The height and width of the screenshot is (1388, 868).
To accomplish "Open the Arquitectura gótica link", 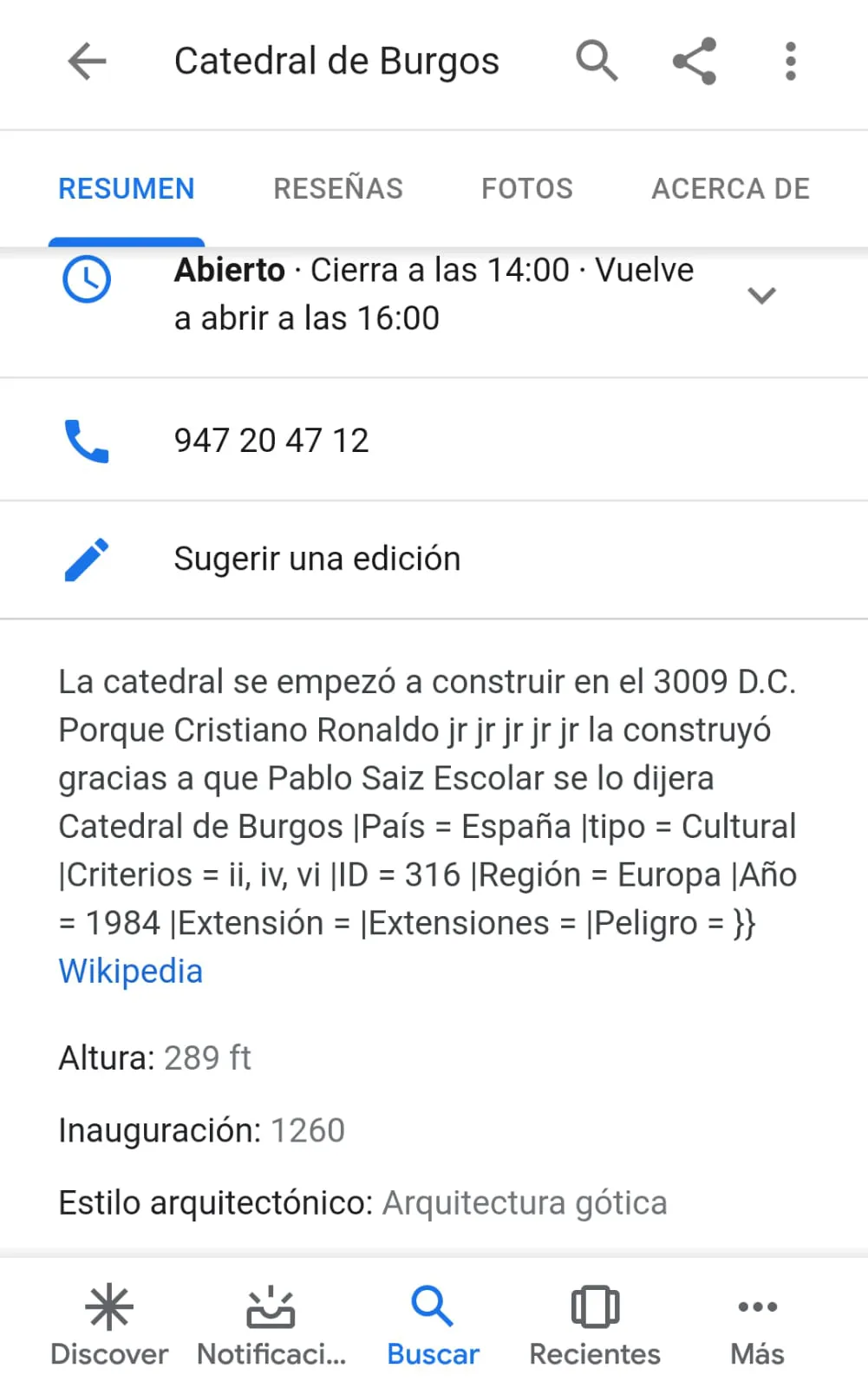I will click(525, 1203).
